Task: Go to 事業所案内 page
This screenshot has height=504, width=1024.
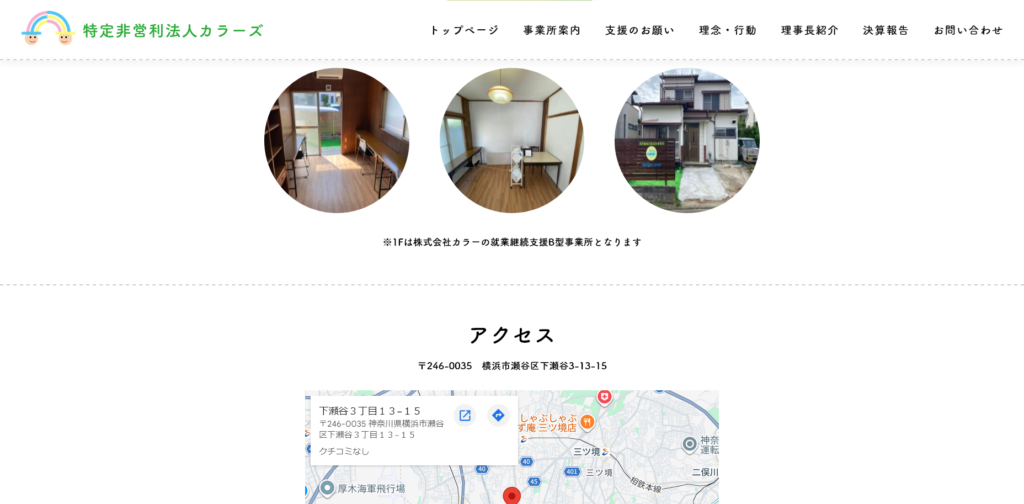Action: 552,30
